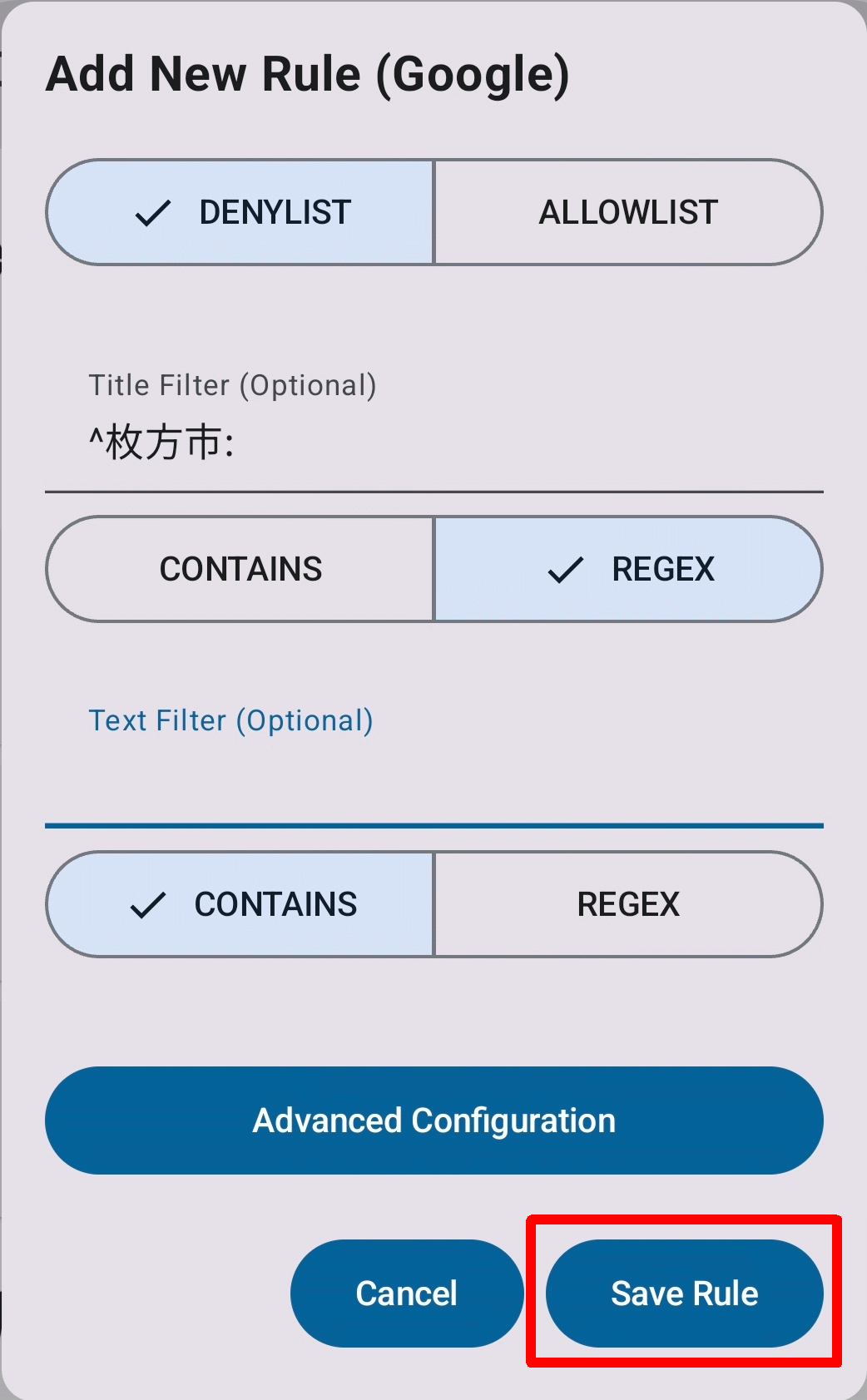Set title filter mode to CONTAINS

coord(241,570)
